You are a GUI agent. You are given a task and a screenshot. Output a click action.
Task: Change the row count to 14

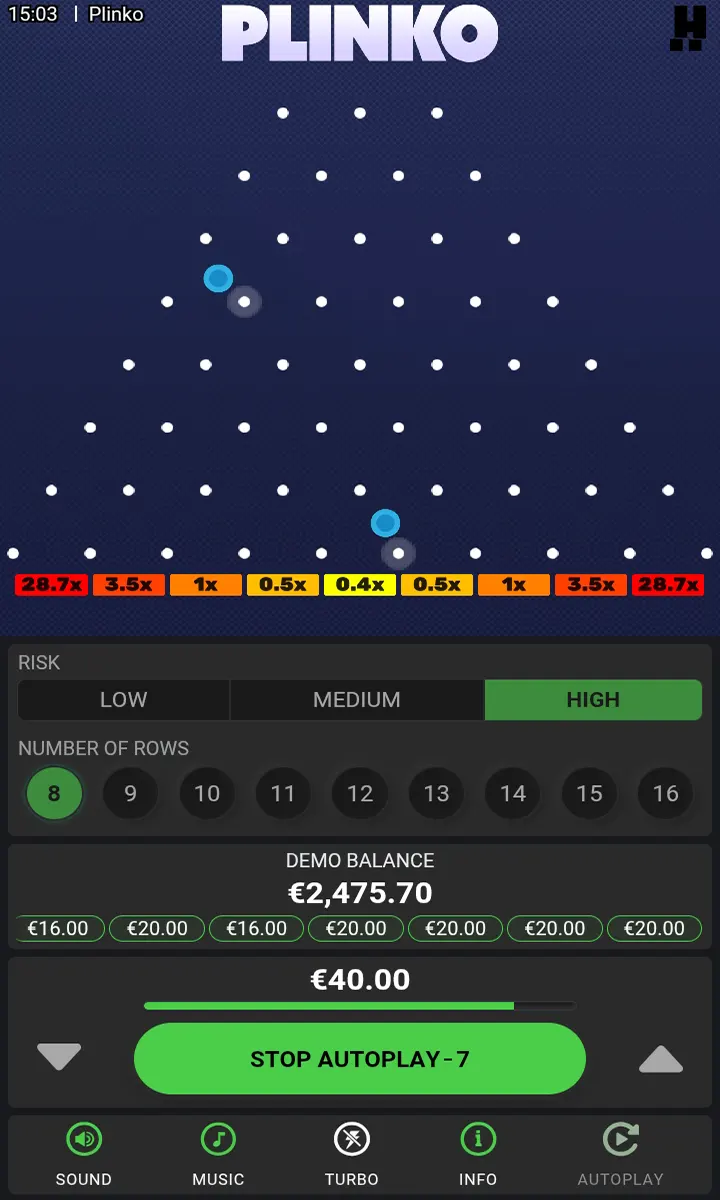pyautogui.click(x=513, y=793)
